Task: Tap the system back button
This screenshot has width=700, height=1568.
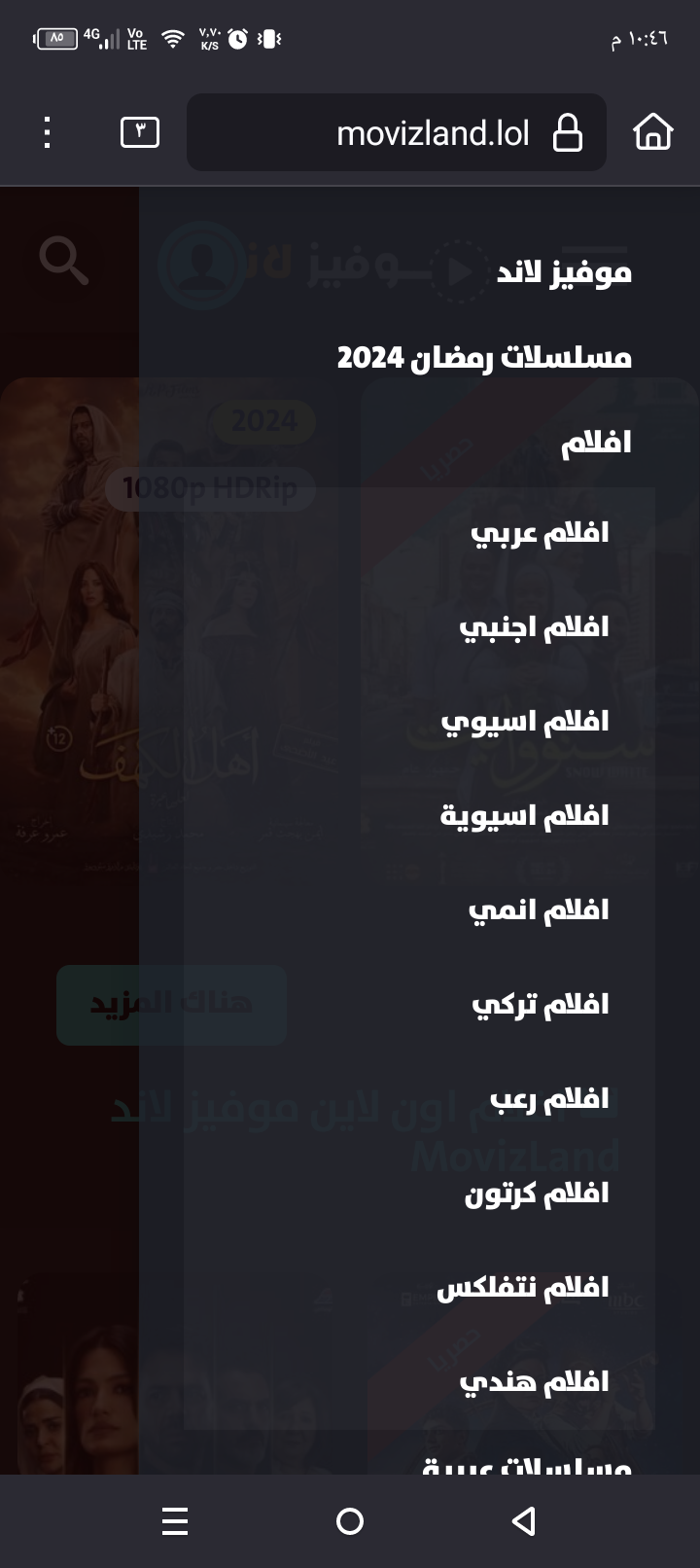Action: coord(524,1521)
